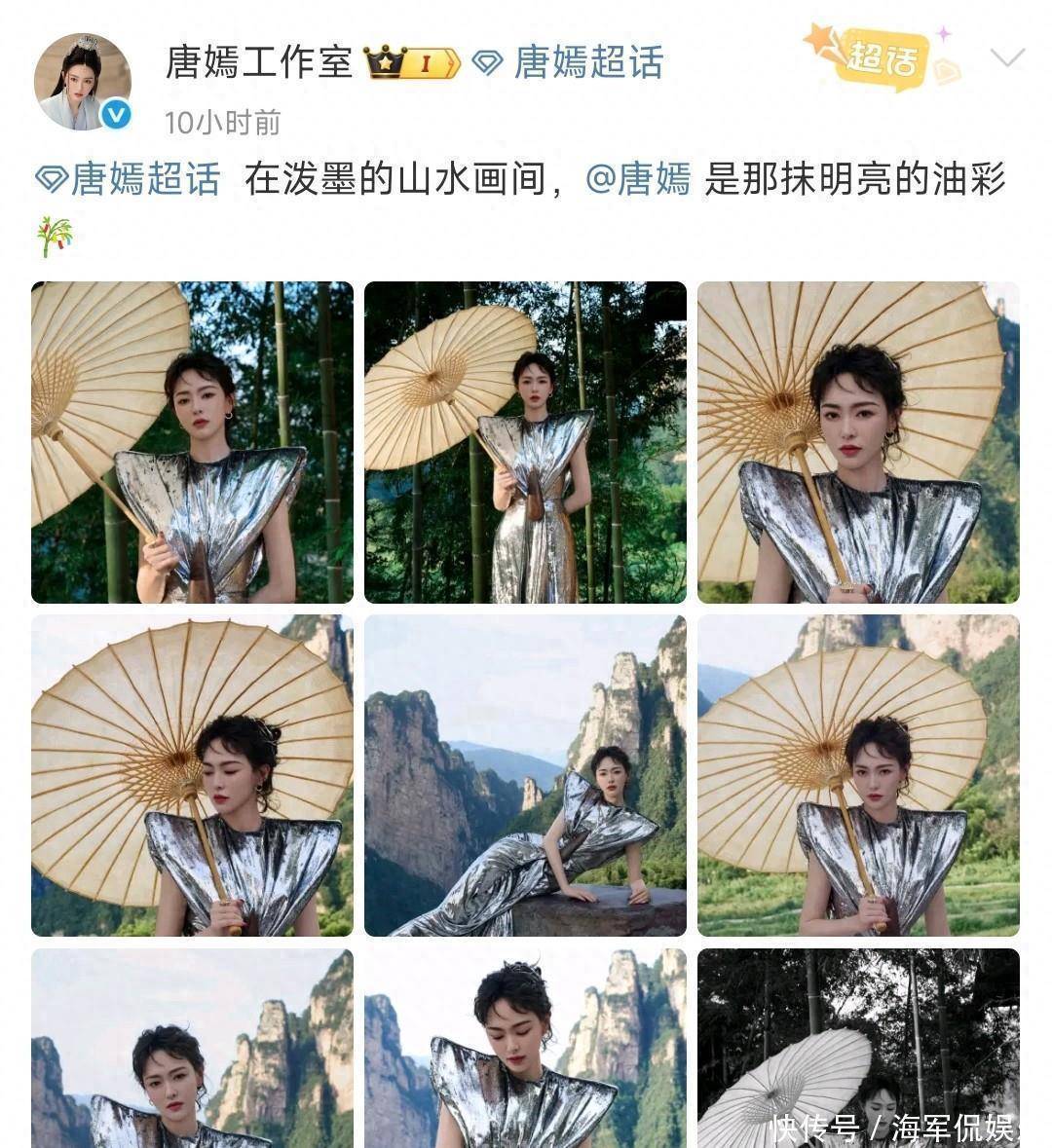Open 唐嫣超话 link next to account name
The image size is (1052, 1148).
coord(569,62)
